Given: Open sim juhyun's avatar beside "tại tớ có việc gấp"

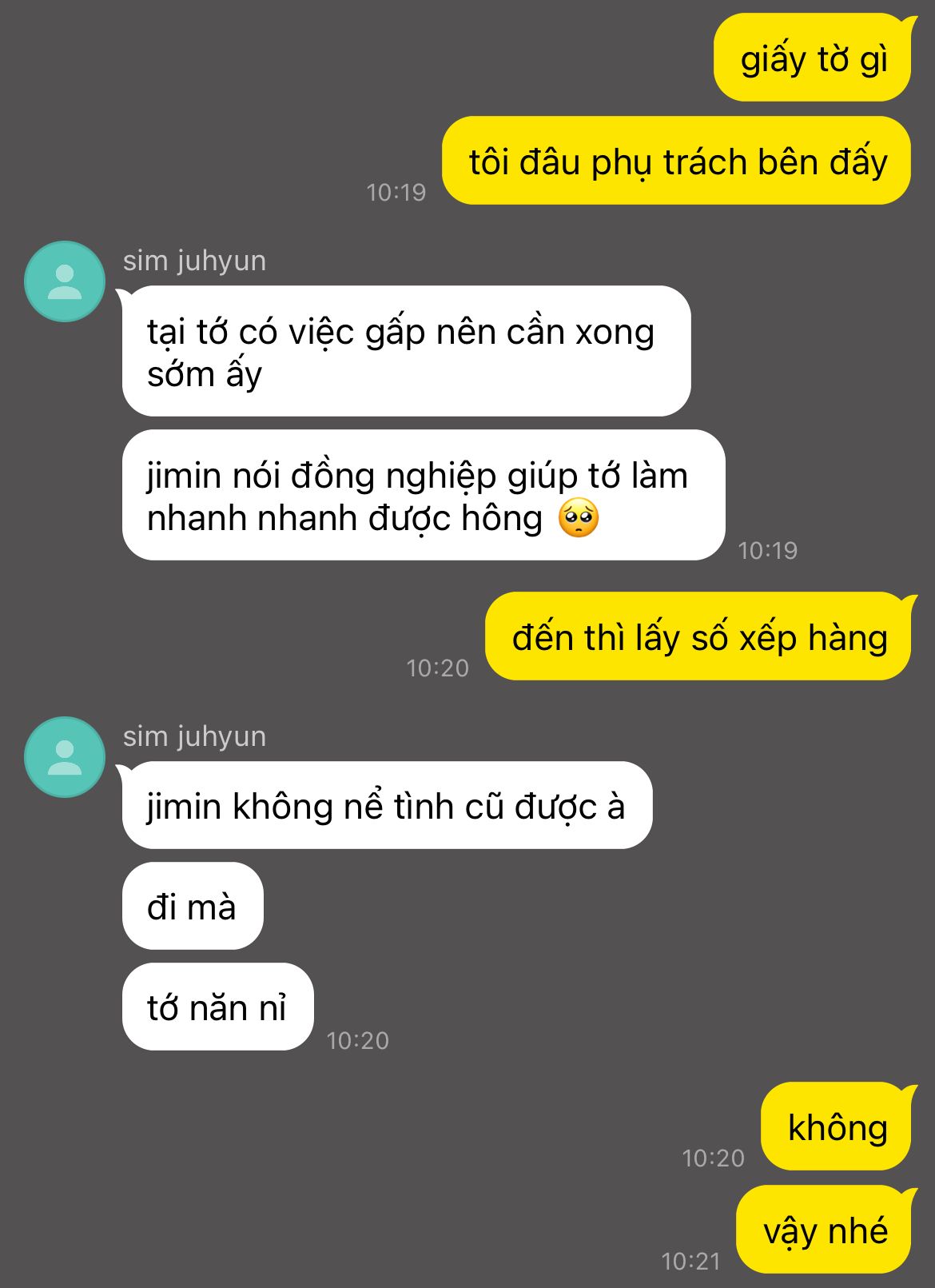Looking at the screenshot, I should [65, 281].
